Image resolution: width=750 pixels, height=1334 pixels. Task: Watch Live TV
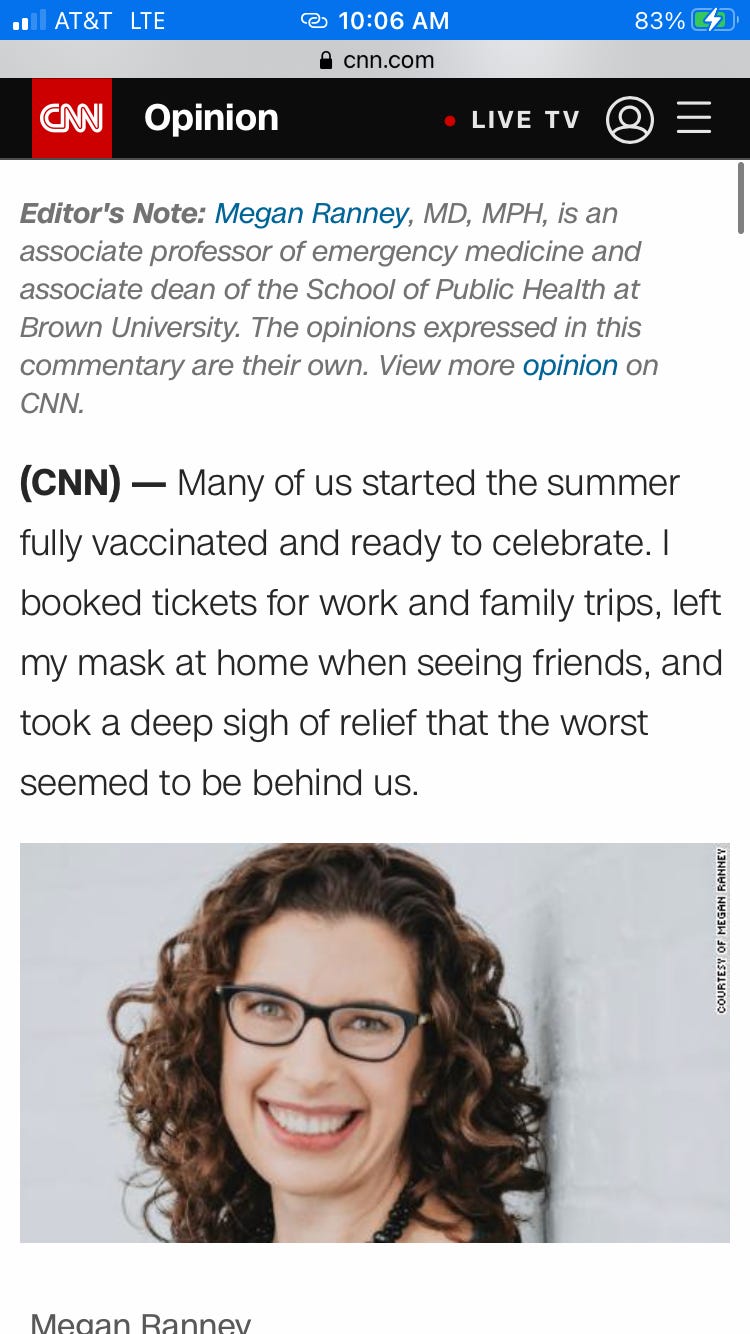(x=512, y=120)
